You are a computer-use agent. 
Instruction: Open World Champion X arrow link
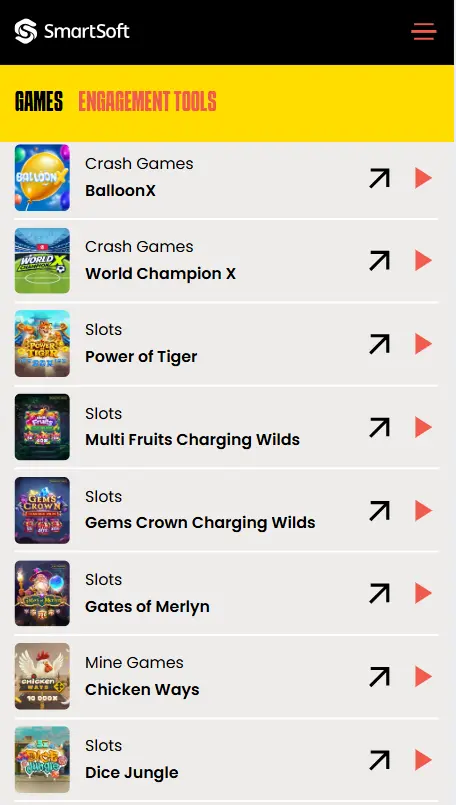click(379, 260)
